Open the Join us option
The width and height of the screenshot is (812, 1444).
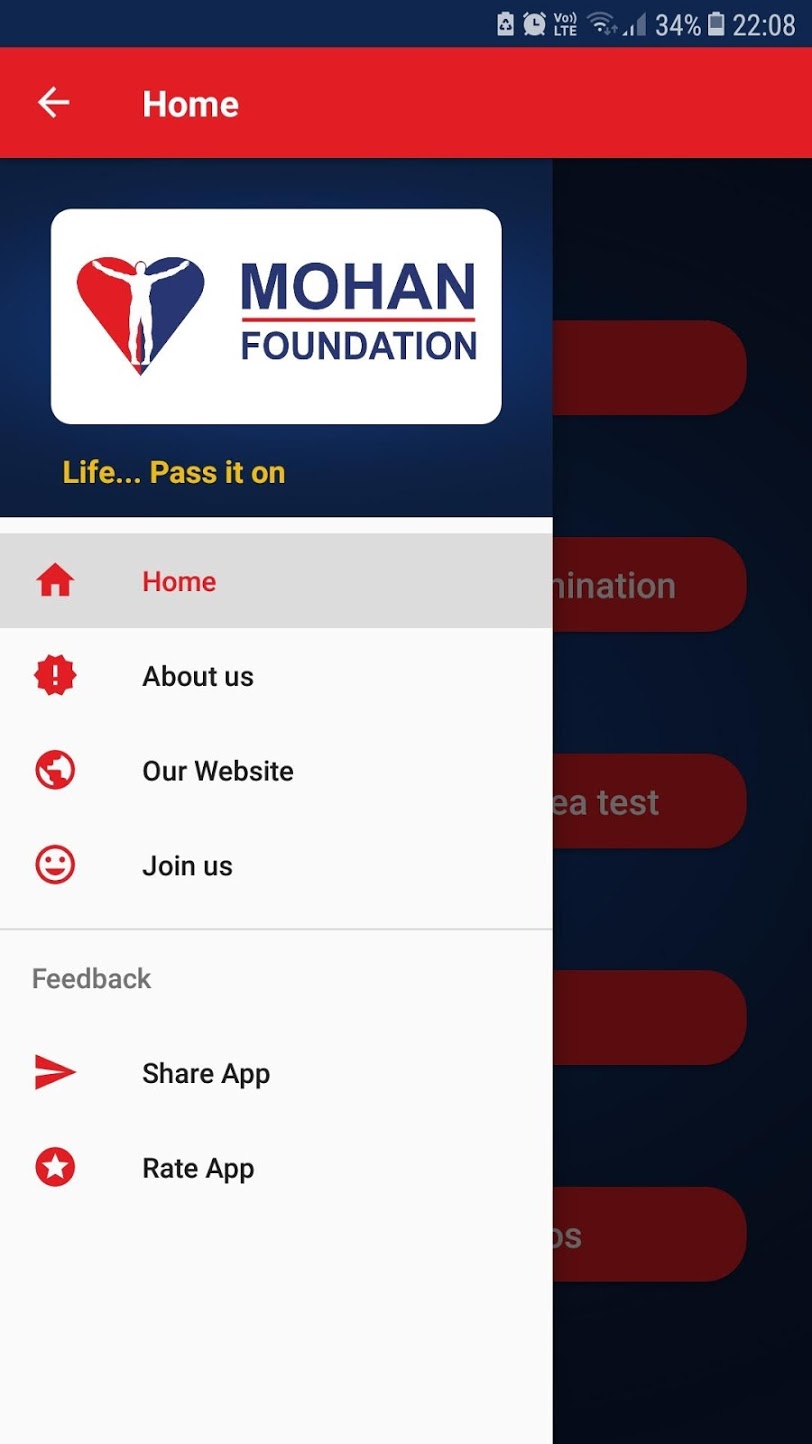tap(187, 866)
